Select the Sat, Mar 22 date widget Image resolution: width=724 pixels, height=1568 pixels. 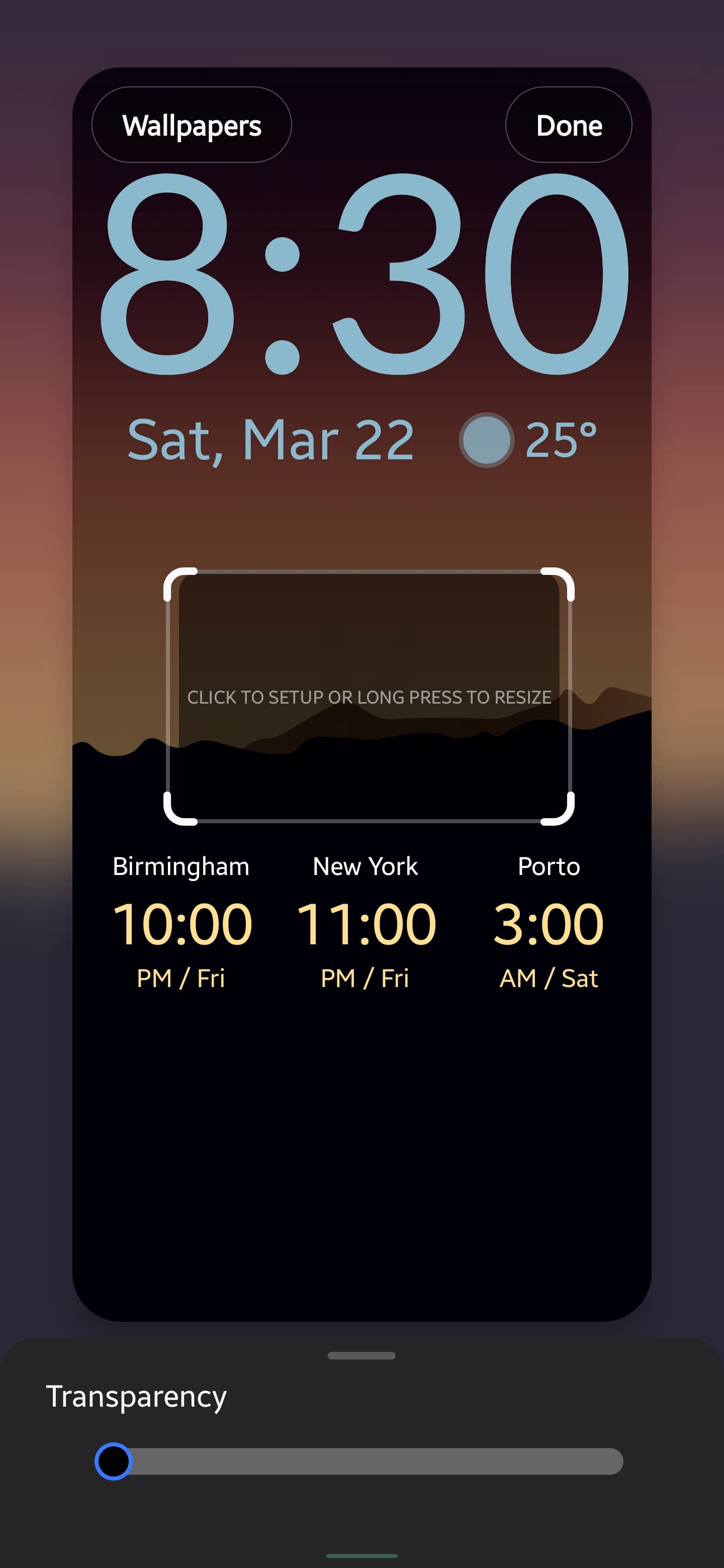click(270, 440)
